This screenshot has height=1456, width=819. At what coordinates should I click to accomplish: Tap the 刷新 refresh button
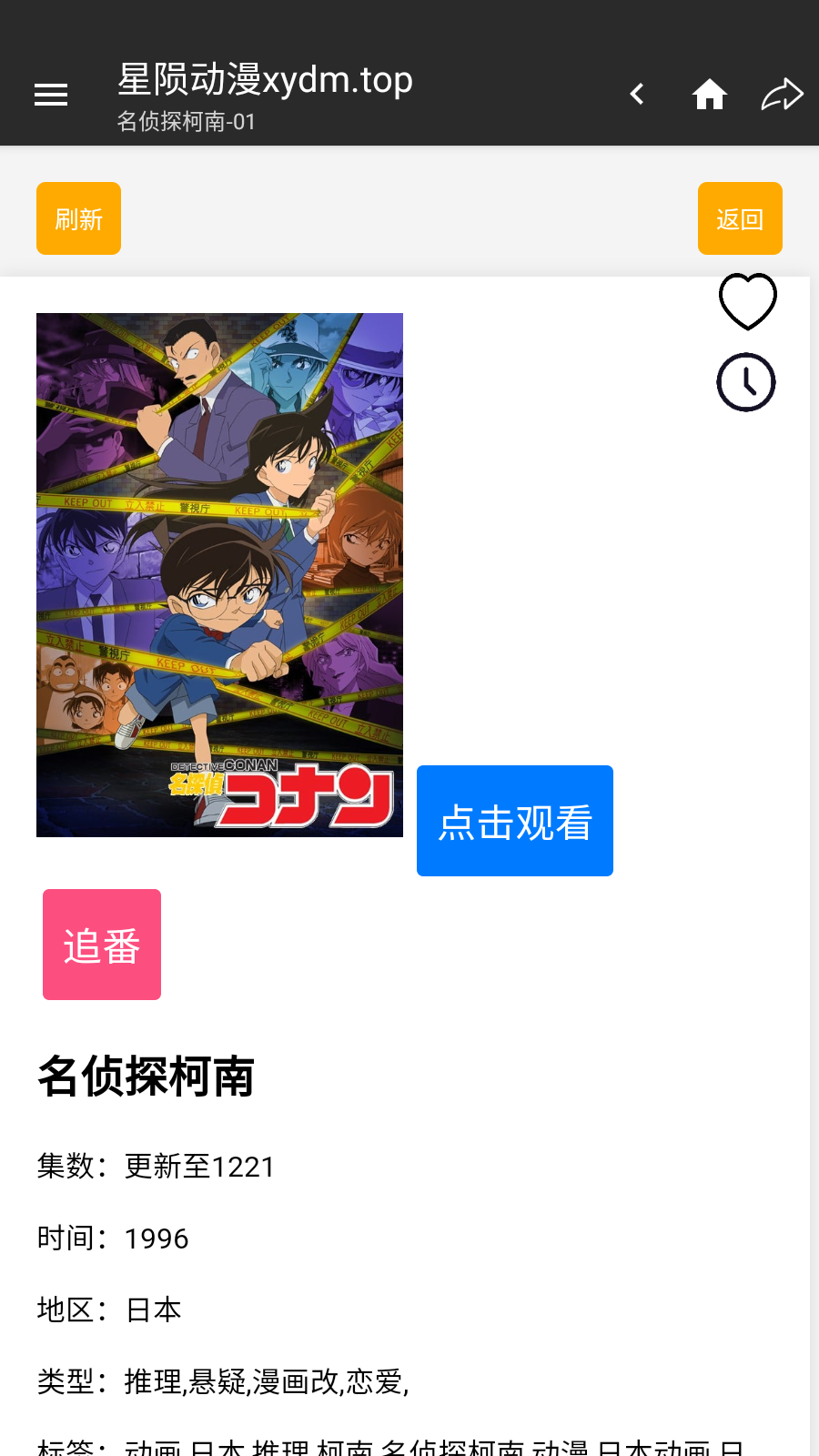click(78, 218)
